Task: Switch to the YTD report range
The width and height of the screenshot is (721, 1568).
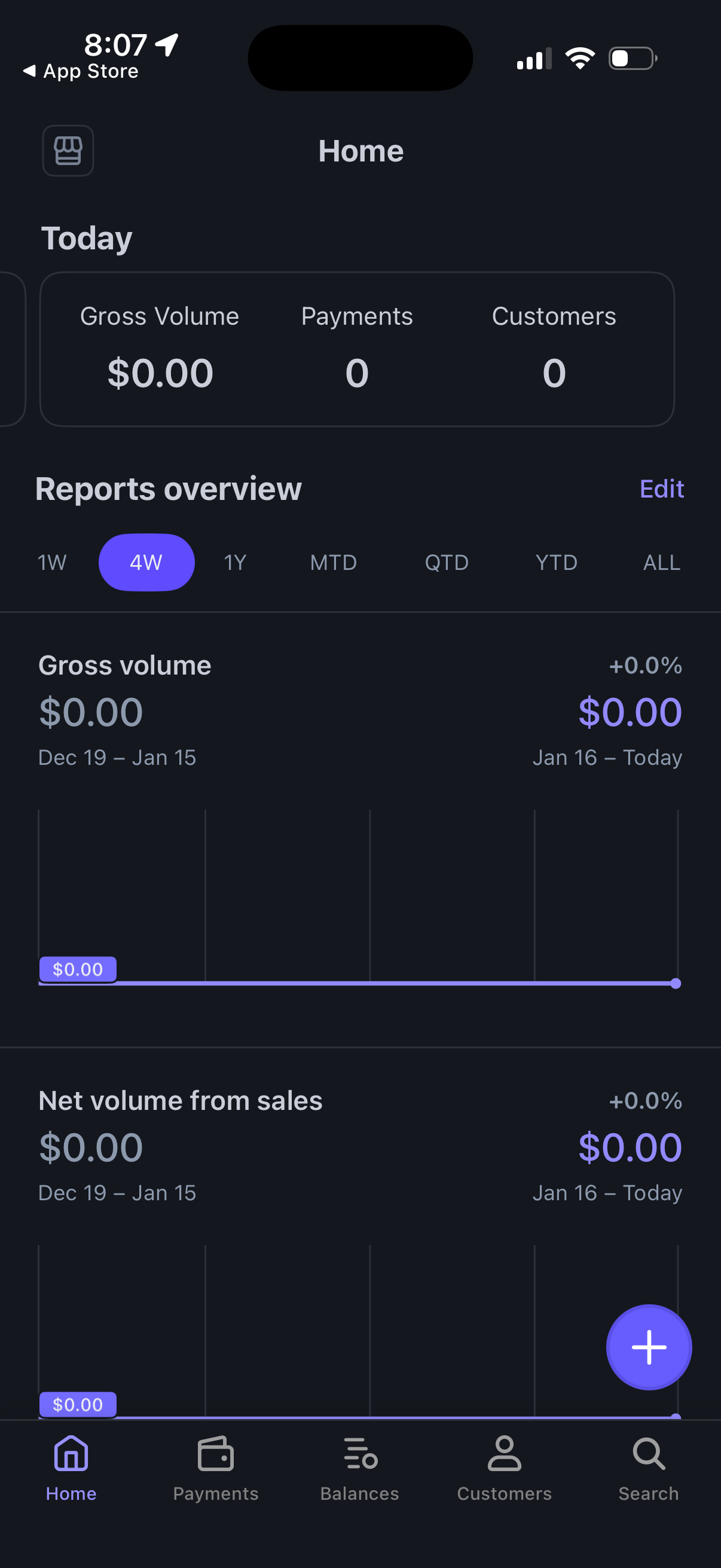Action: [x=555, y=562]
